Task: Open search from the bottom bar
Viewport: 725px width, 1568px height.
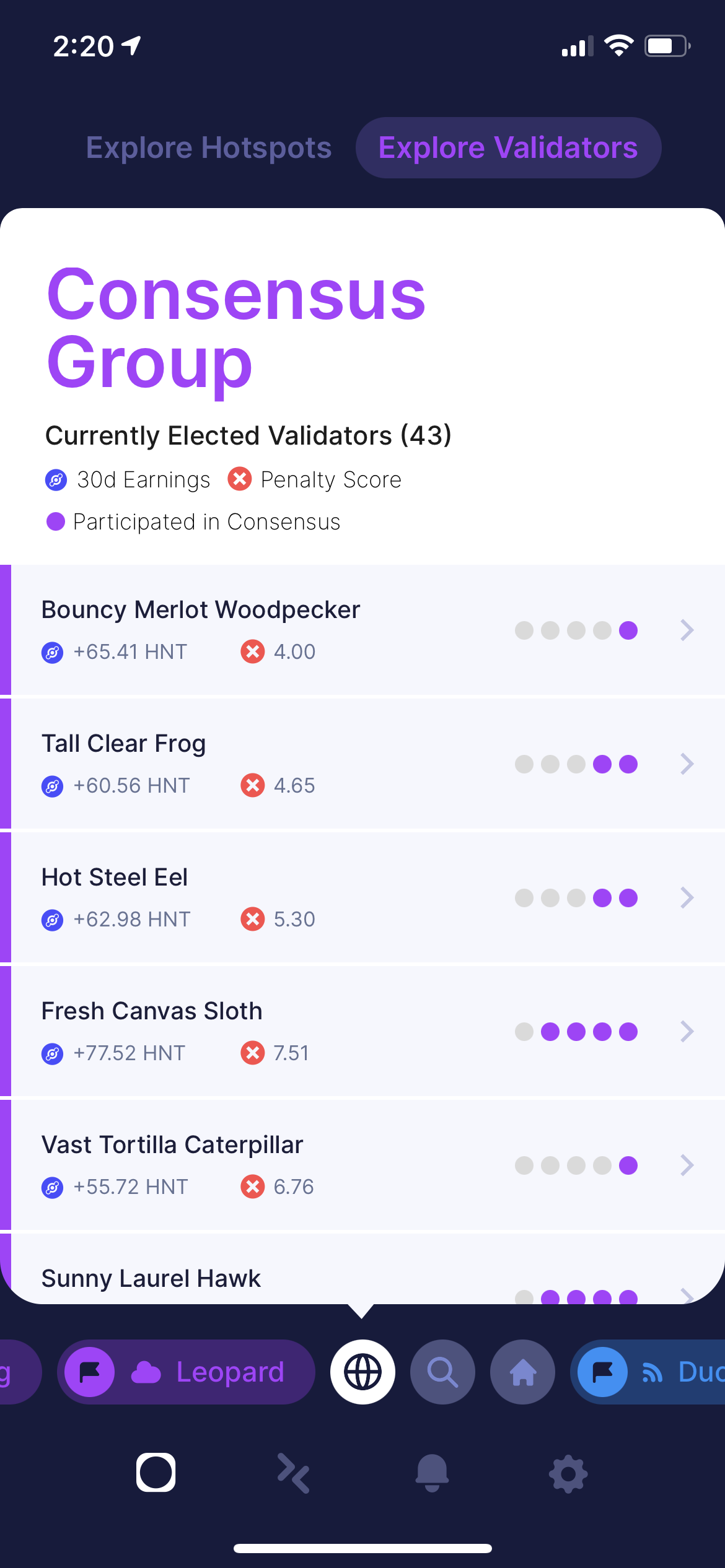Action: (x=442, y=1372)
